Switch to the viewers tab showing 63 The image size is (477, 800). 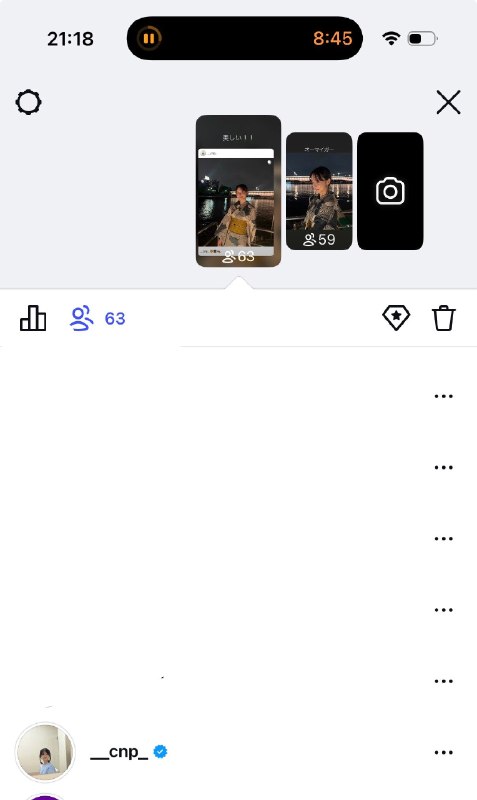point(97,318)
